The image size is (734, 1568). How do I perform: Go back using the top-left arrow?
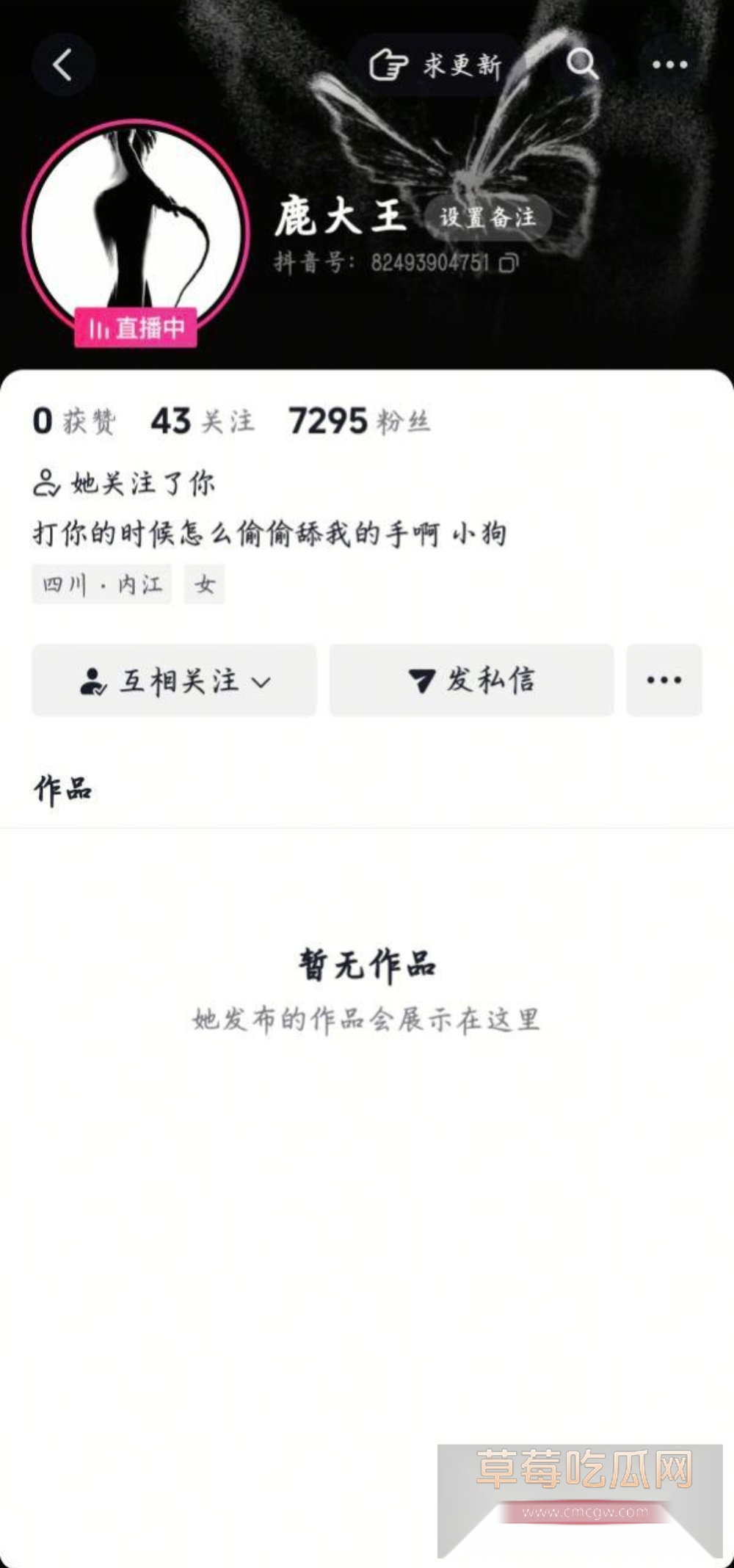pyautogui.click(x=63, y=65)
